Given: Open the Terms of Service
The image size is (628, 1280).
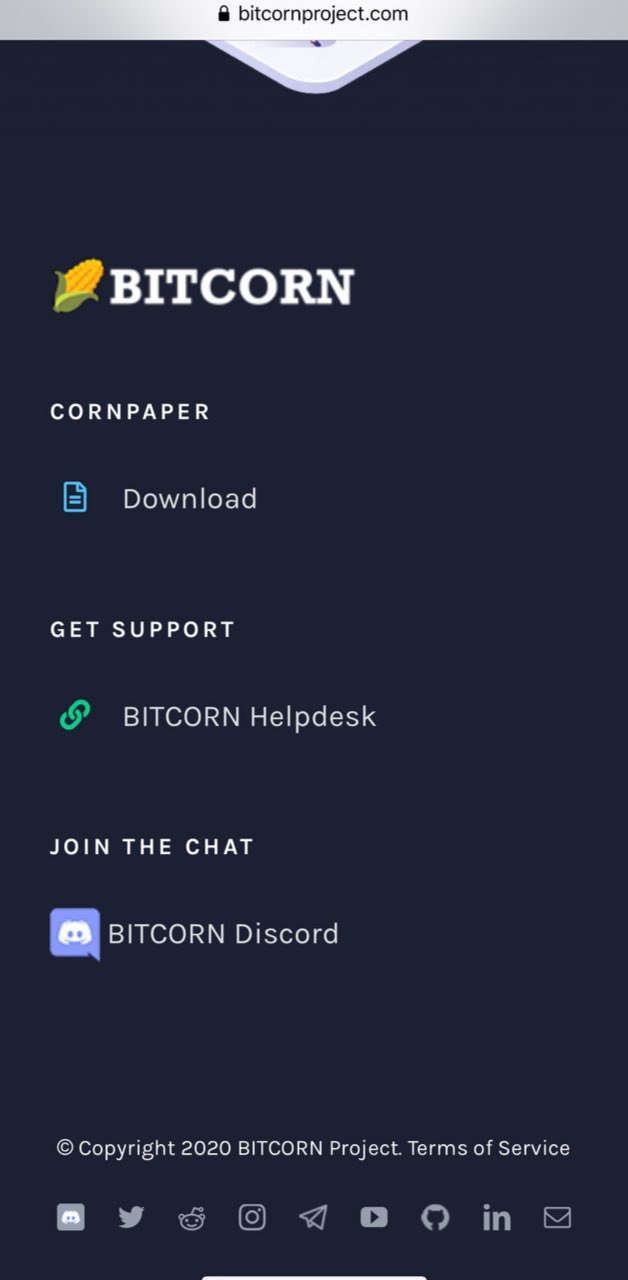Looking at the screenshot, I should (x=488, y=1148).
